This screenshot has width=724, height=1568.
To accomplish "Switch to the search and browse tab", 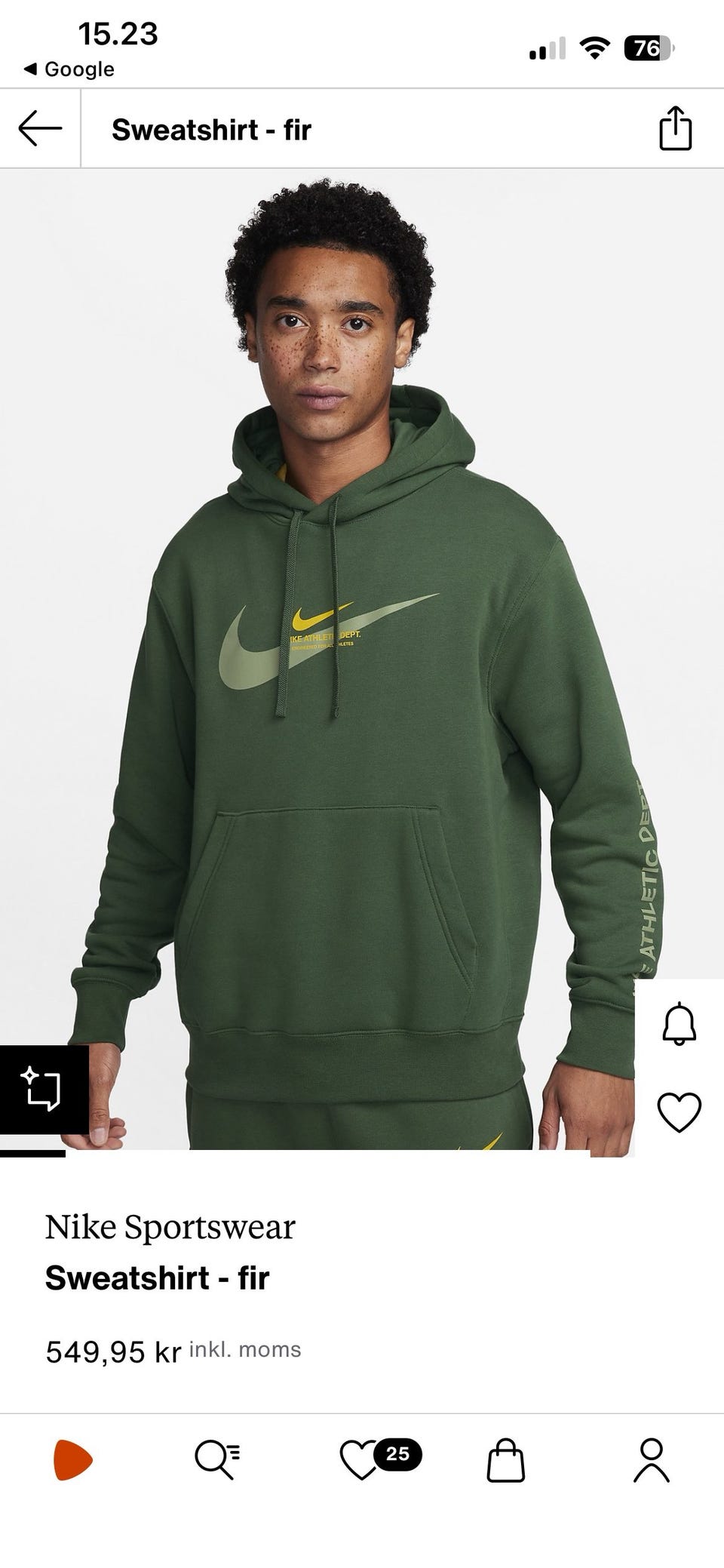I will tap(217, 1459).
